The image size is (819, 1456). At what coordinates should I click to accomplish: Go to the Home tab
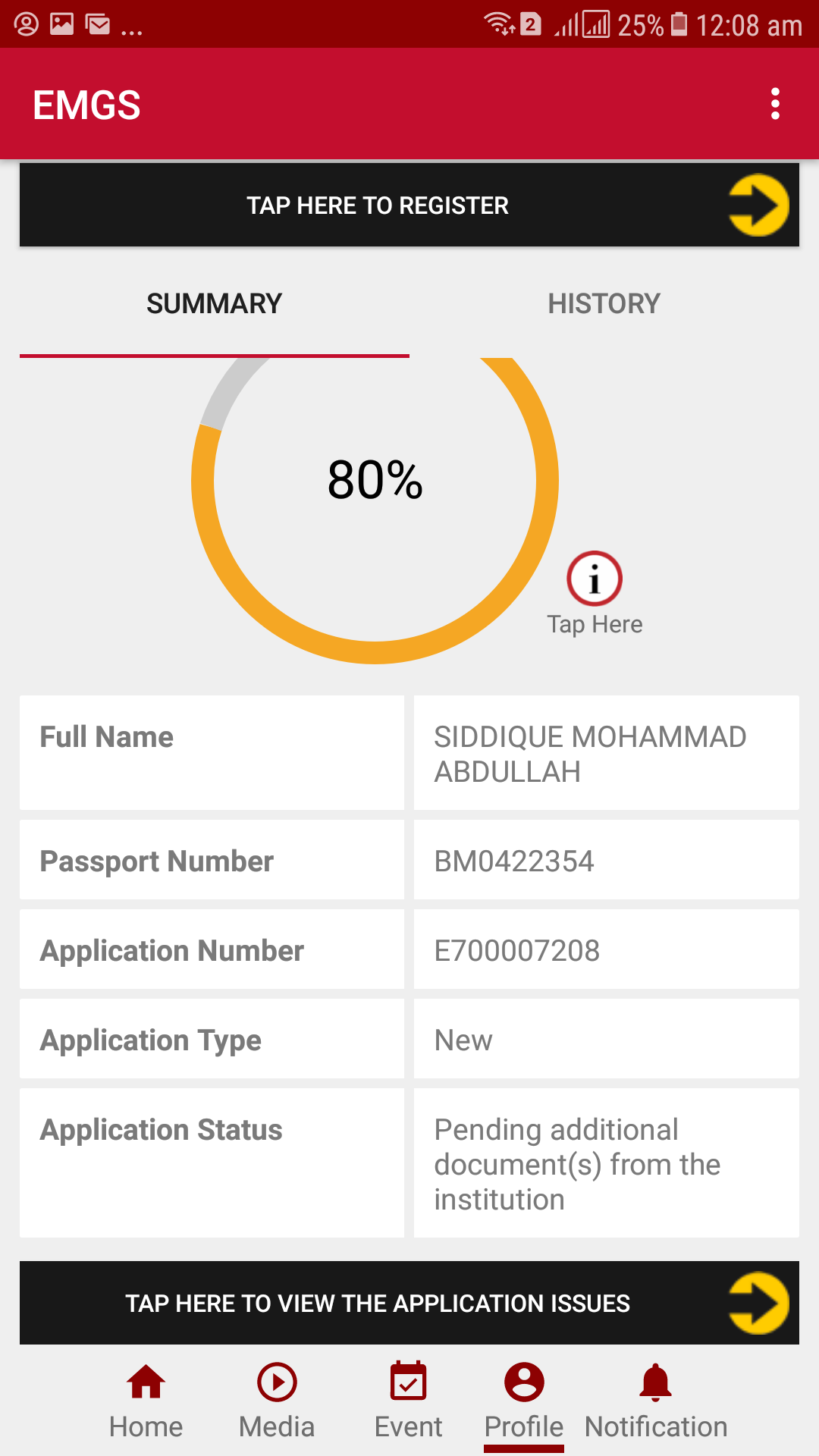(146, 1401)
